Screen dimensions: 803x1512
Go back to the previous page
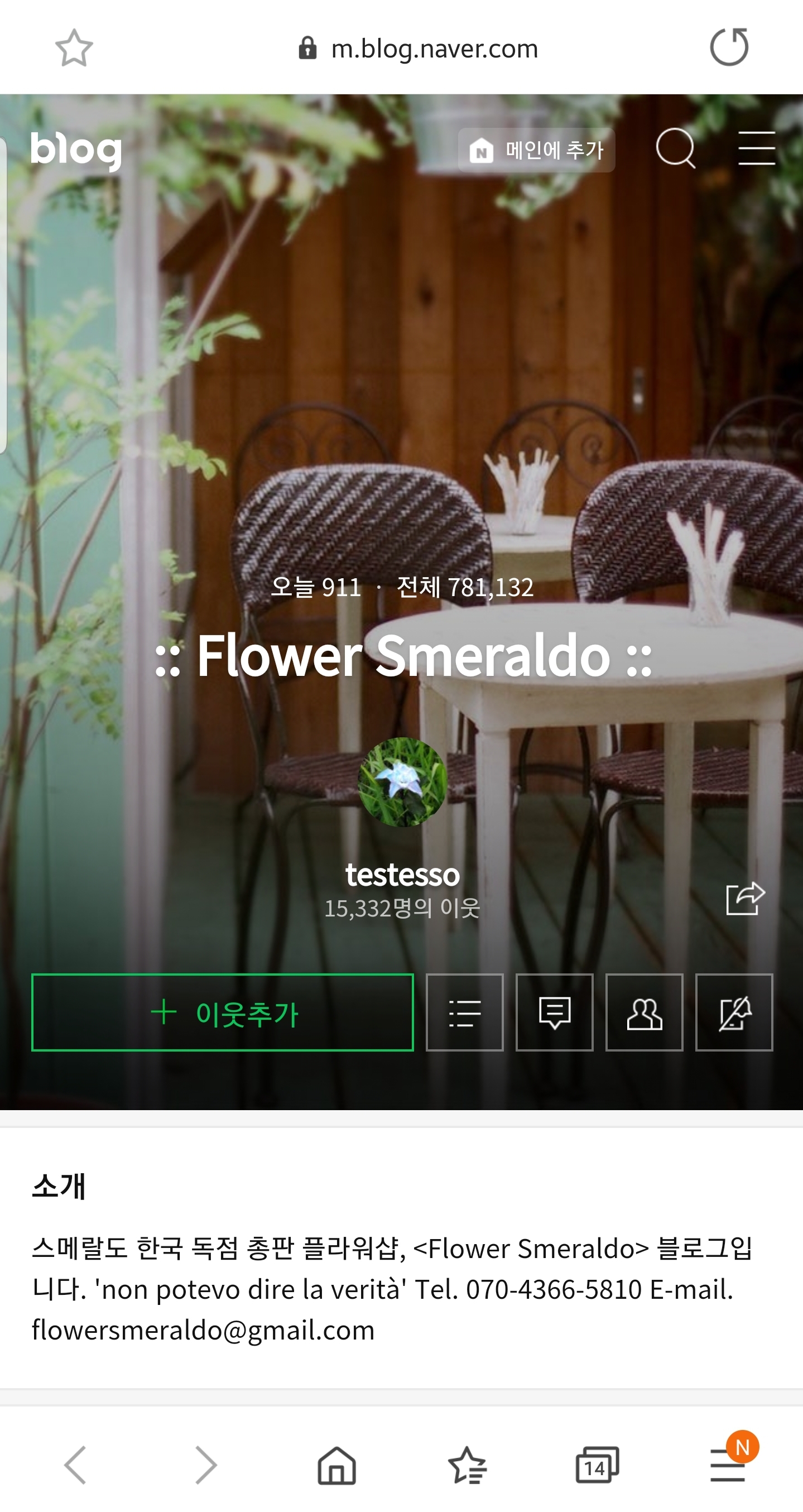[x=75, y=1465]
